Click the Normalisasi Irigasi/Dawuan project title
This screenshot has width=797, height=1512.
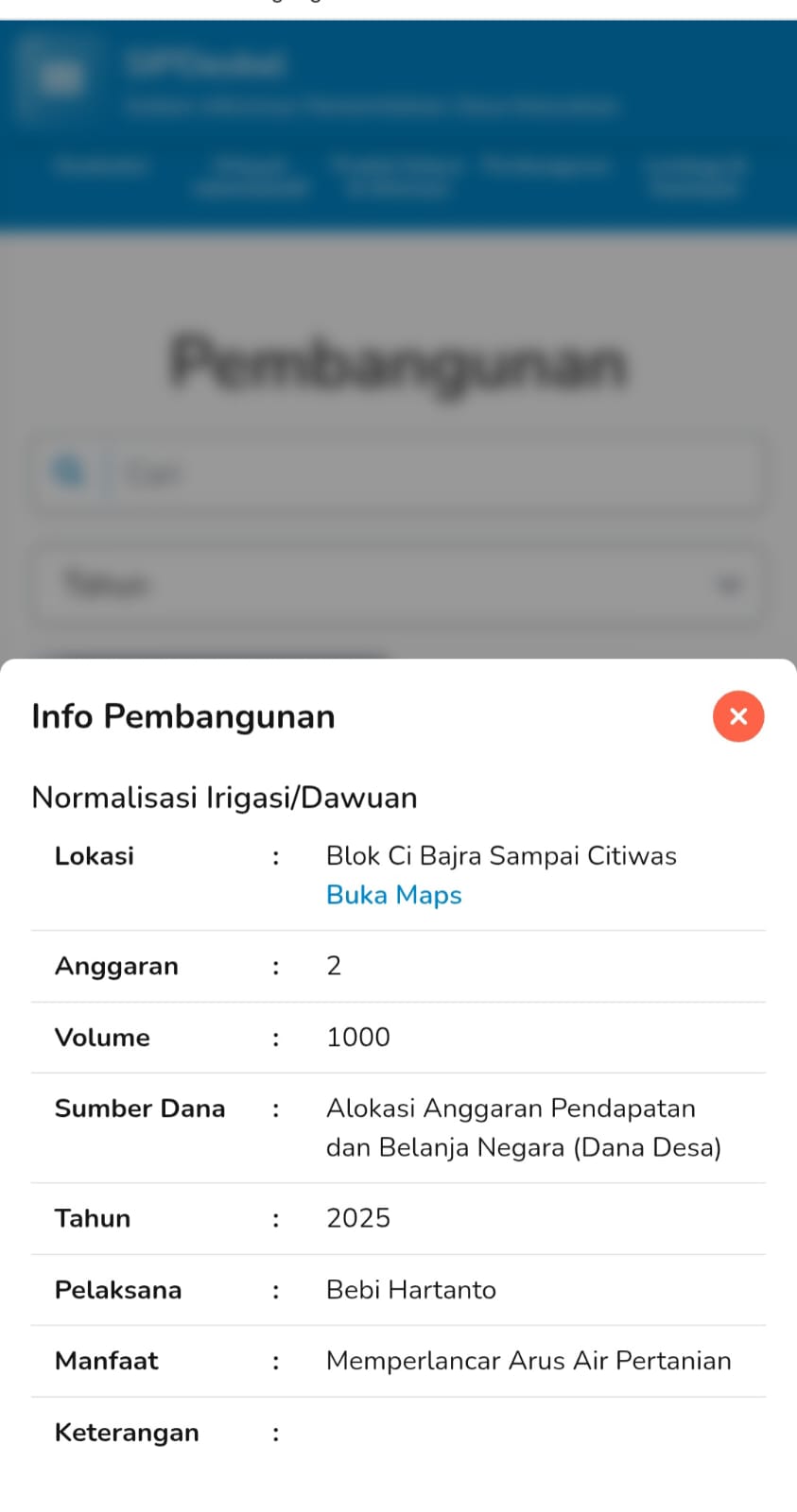point(224,797)
